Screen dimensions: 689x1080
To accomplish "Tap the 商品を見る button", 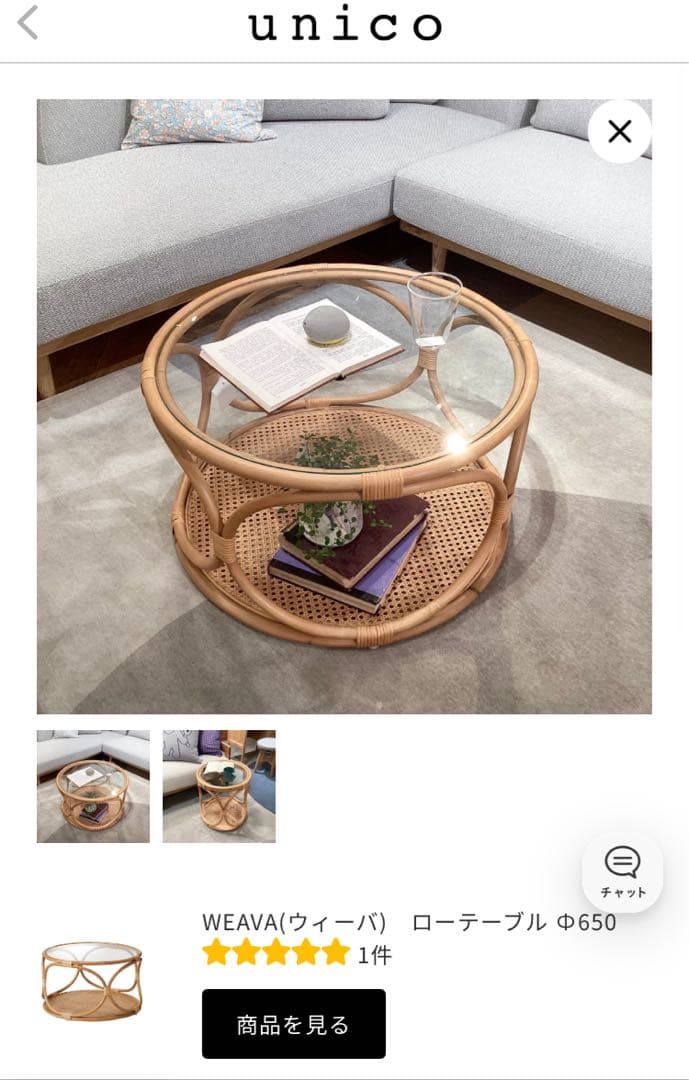I will click(x=293, y=1024).
